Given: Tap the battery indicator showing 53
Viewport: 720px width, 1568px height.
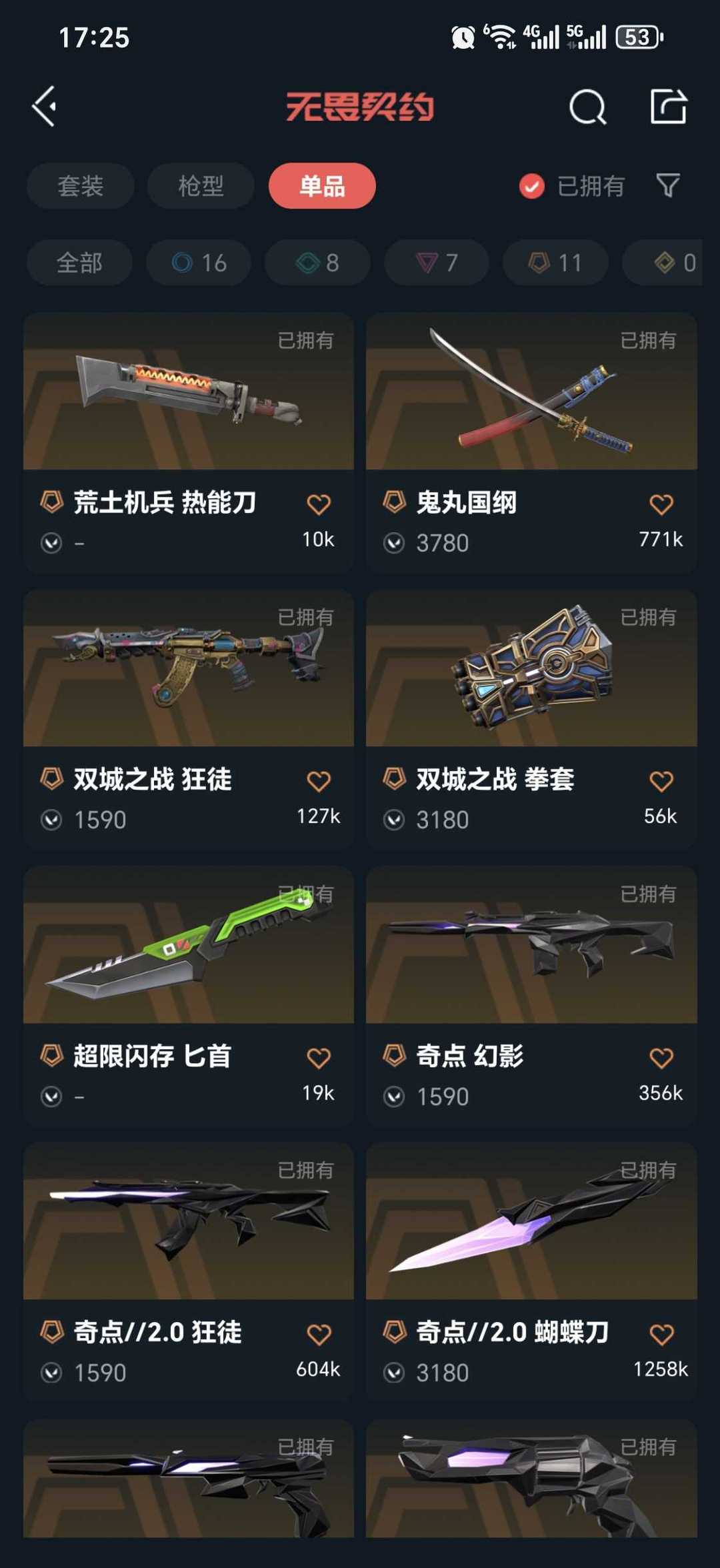Looking at the screenshot, I should point(638,37).
